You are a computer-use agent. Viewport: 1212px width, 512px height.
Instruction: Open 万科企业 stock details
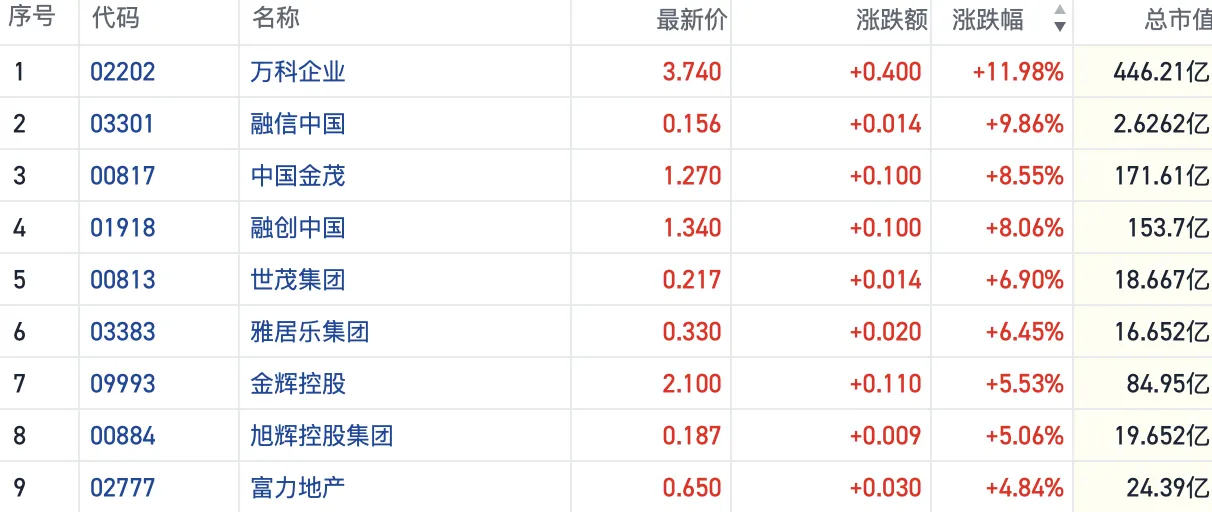[x=298, y=72]
